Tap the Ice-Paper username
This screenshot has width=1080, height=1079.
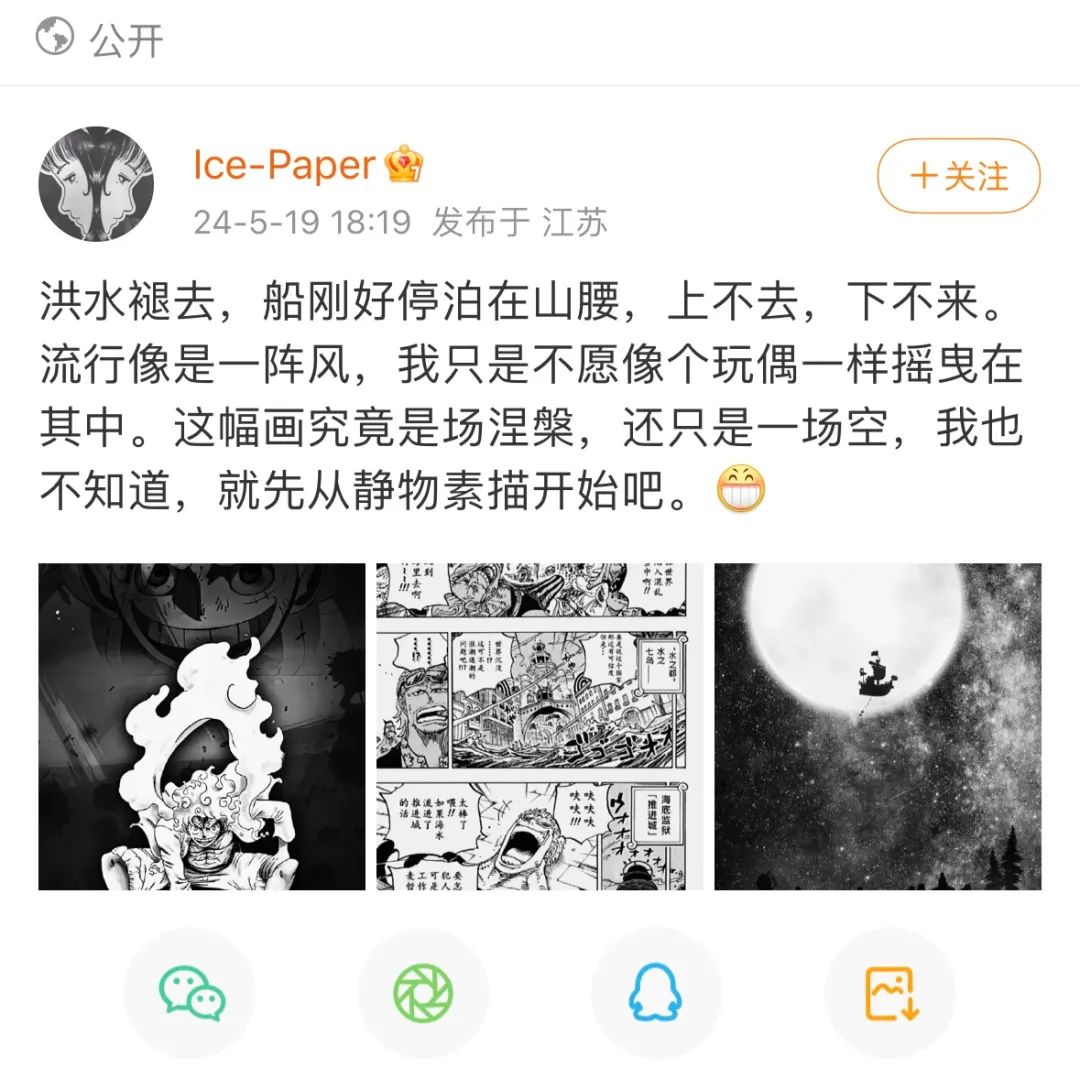pos(284,165)
